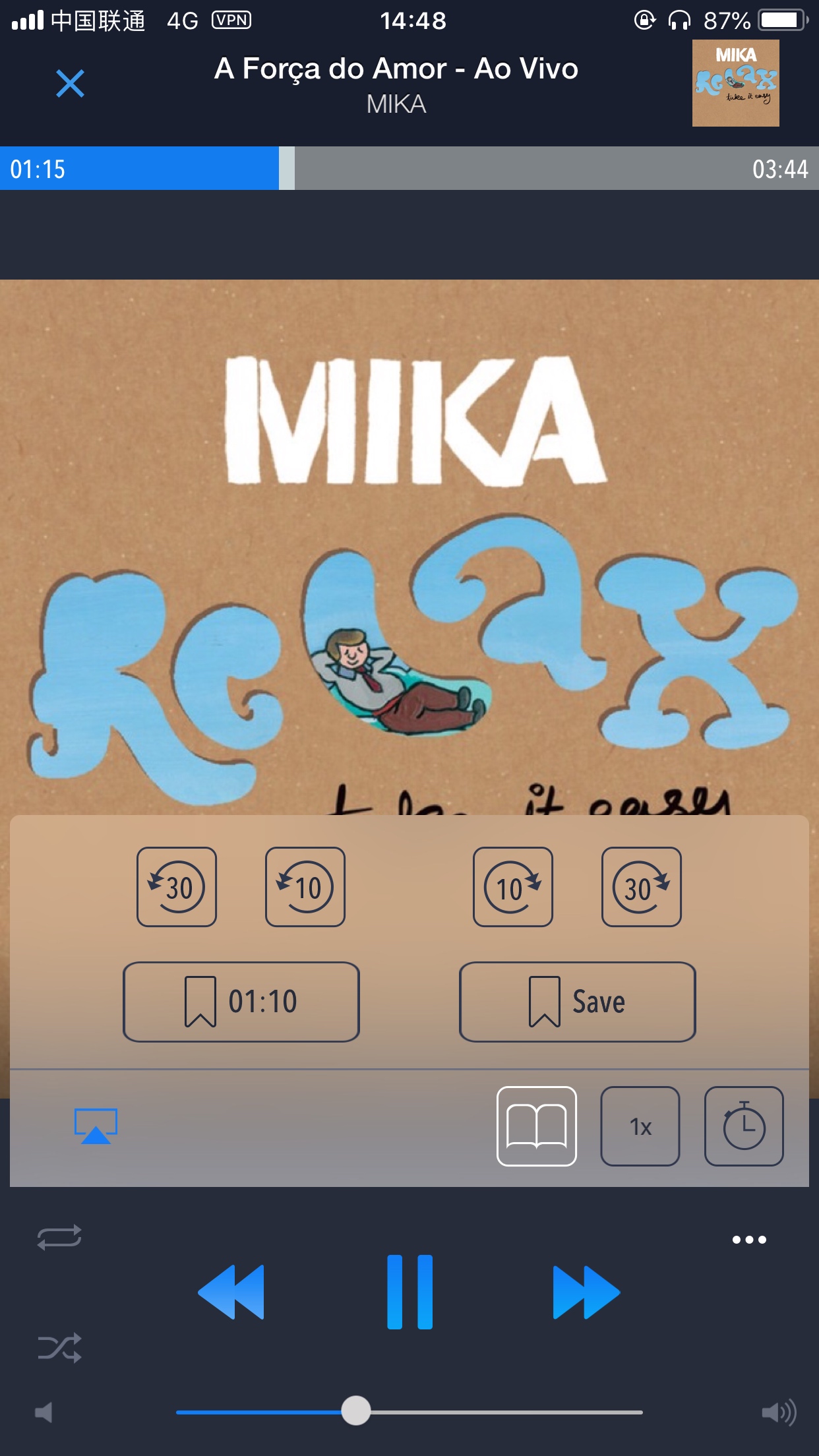
Task: Skip to the next track
Action: [586, 1292]
